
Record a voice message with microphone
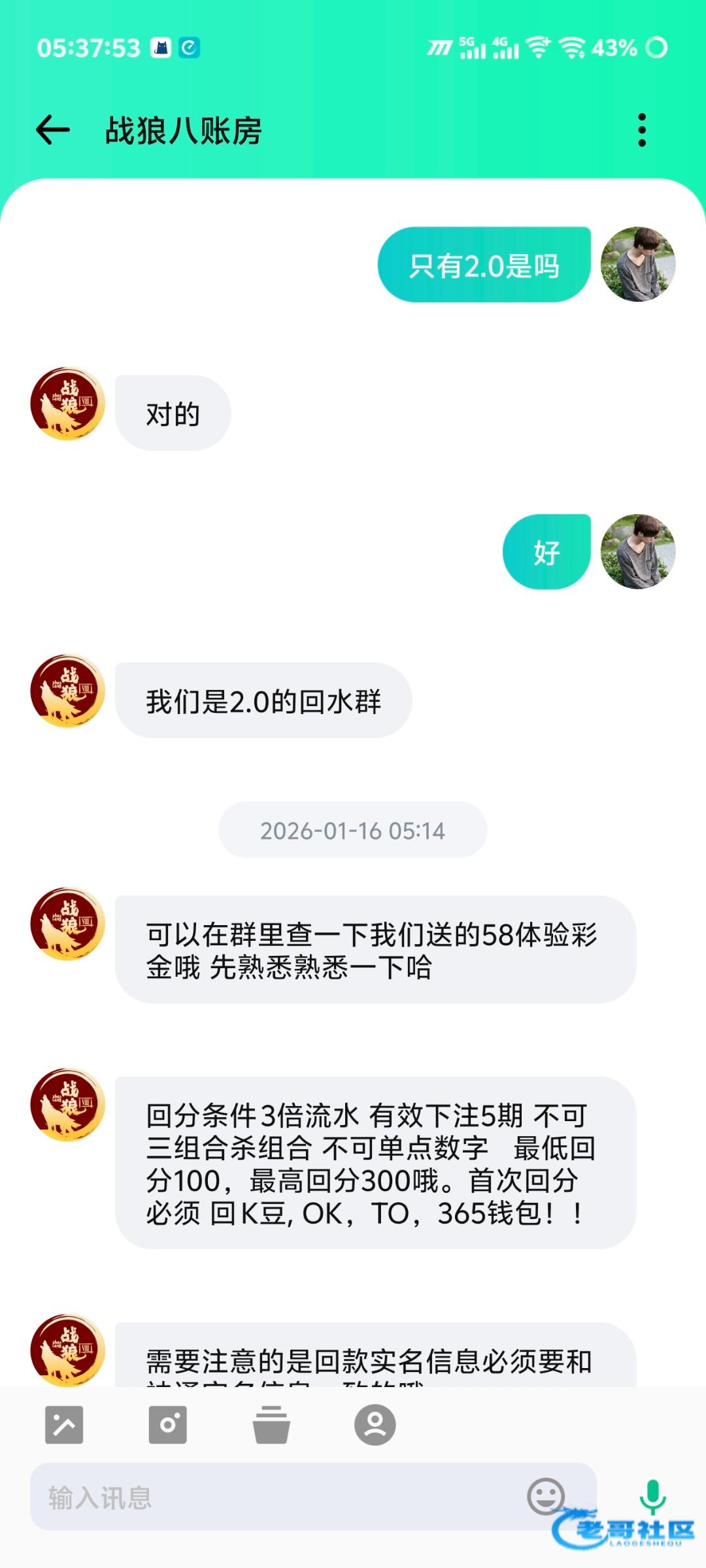pos(652,1495)
